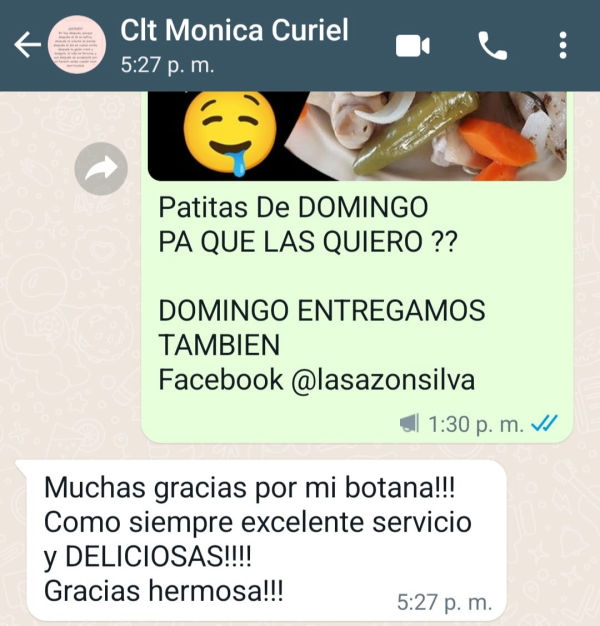
Task: Go back to the chat list
Action: [x=24, y=45]
